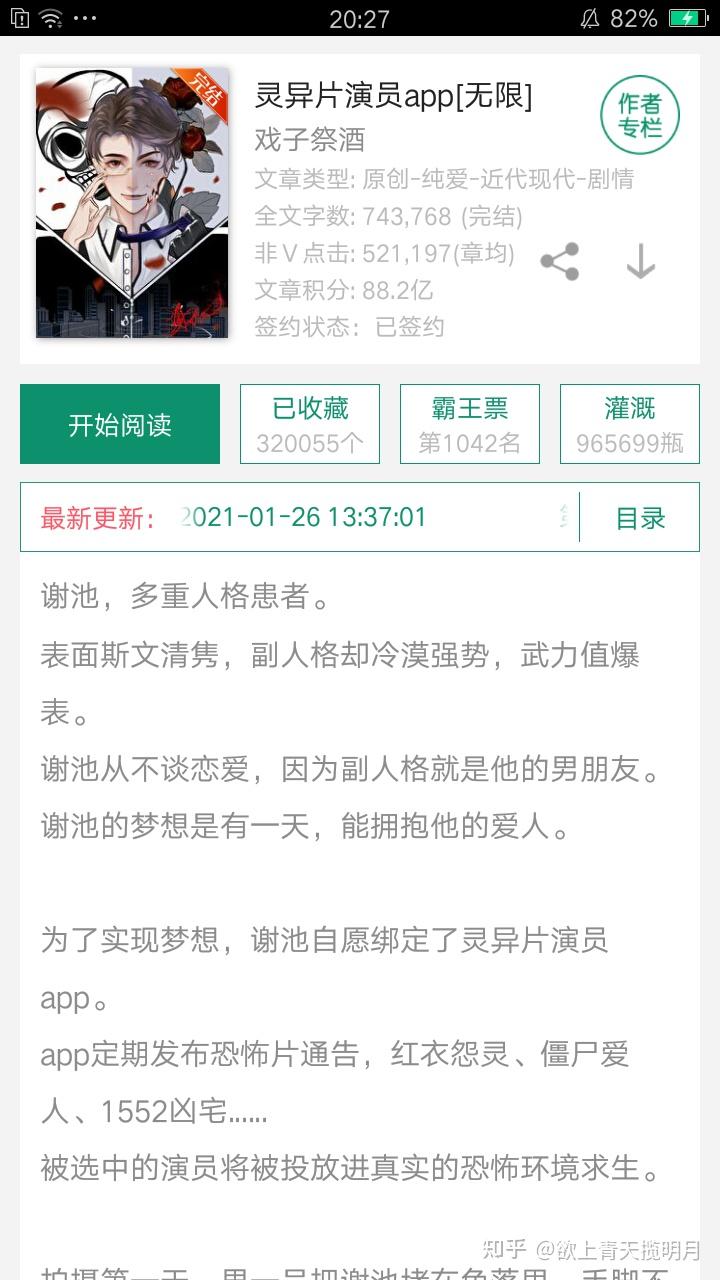Toggle the 已收藏 favorite button
This screenshot has width=720, height=1280.
click(310, 424)
